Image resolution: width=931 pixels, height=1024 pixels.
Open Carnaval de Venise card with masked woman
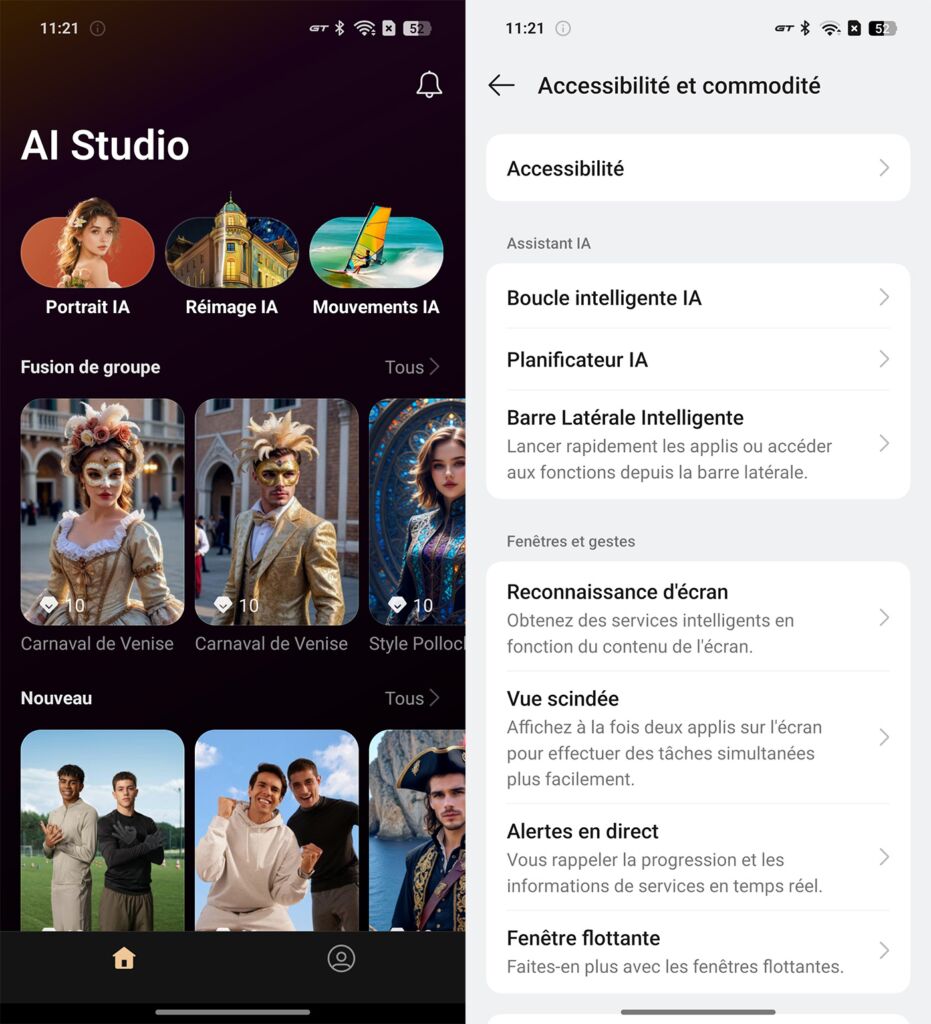click(x=102, y=512)
